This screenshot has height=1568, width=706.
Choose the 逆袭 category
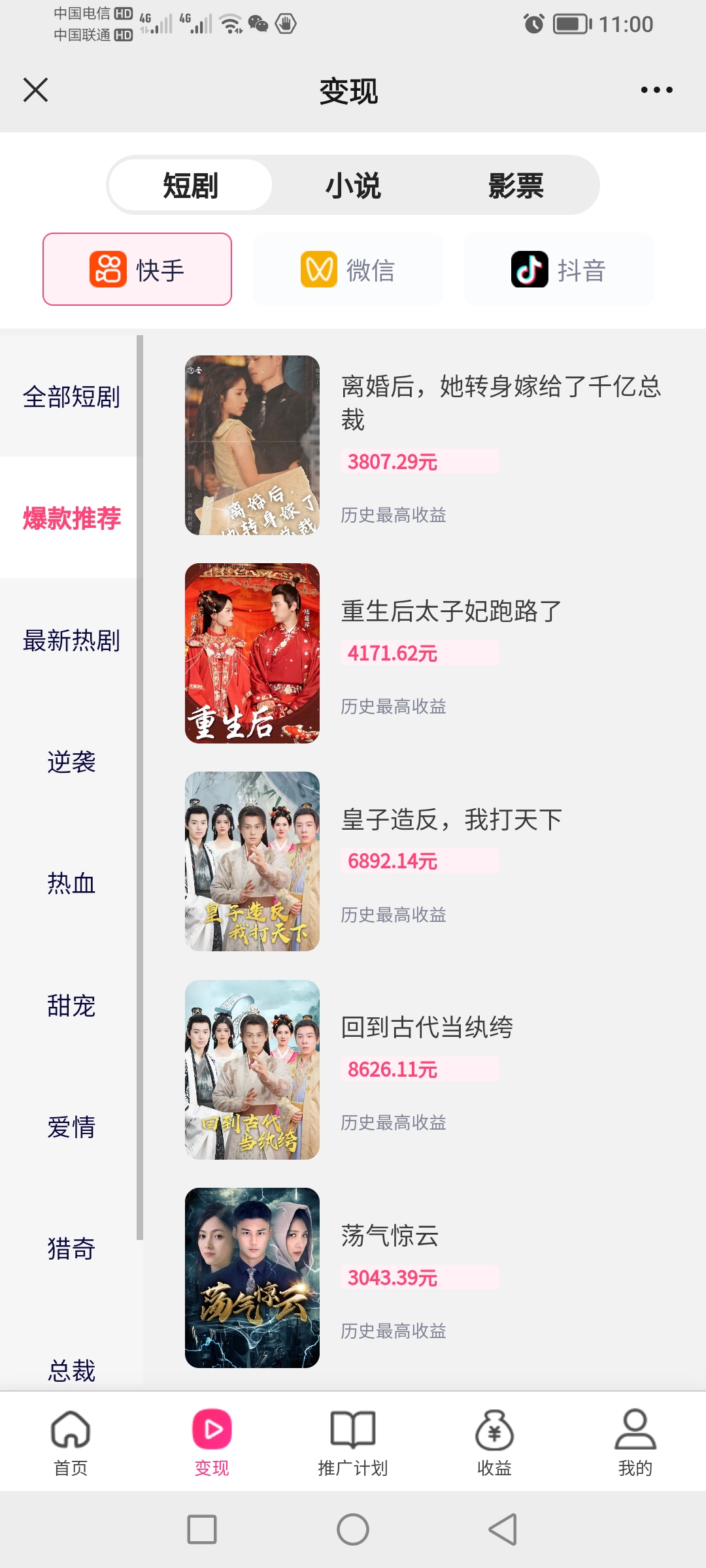point(71,762)
